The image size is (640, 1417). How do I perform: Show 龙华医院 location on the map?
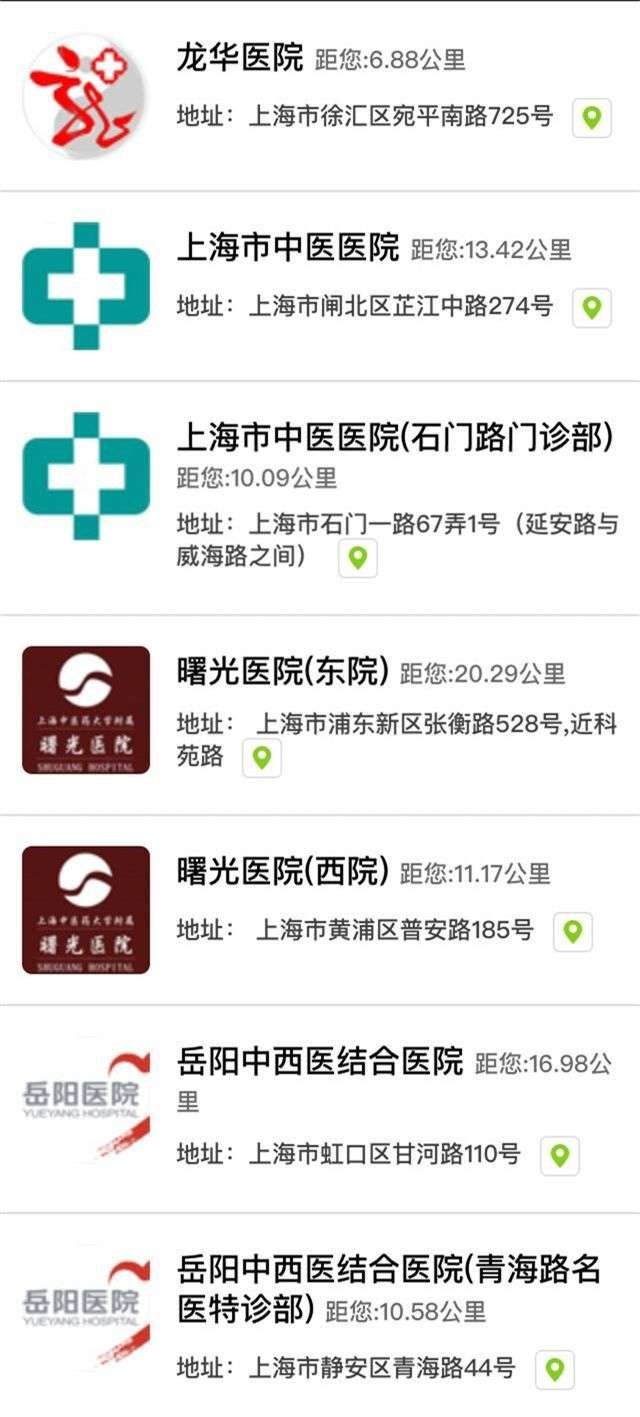click(x=591, y=118)
